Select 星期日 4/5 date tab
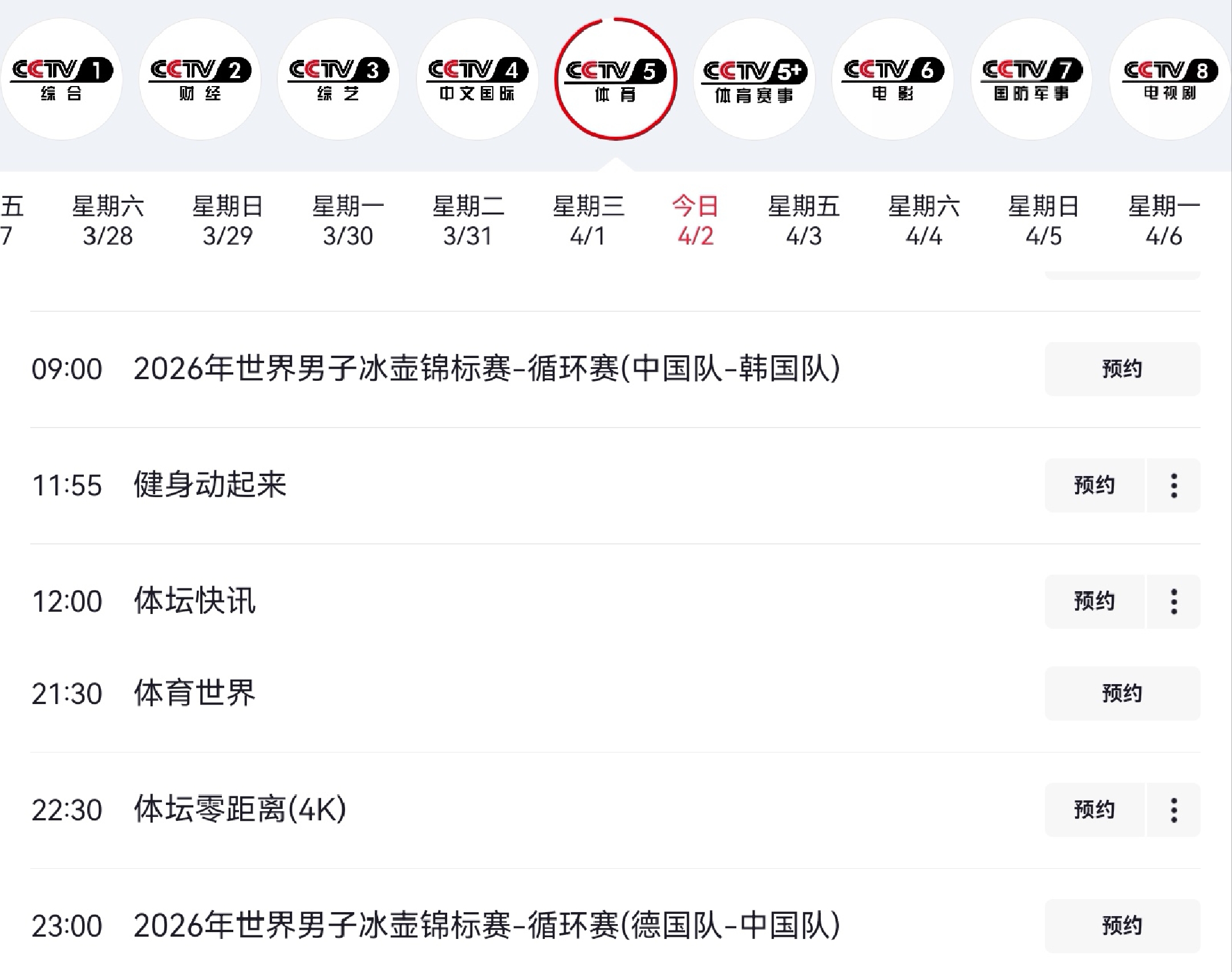 (1043, 221)
